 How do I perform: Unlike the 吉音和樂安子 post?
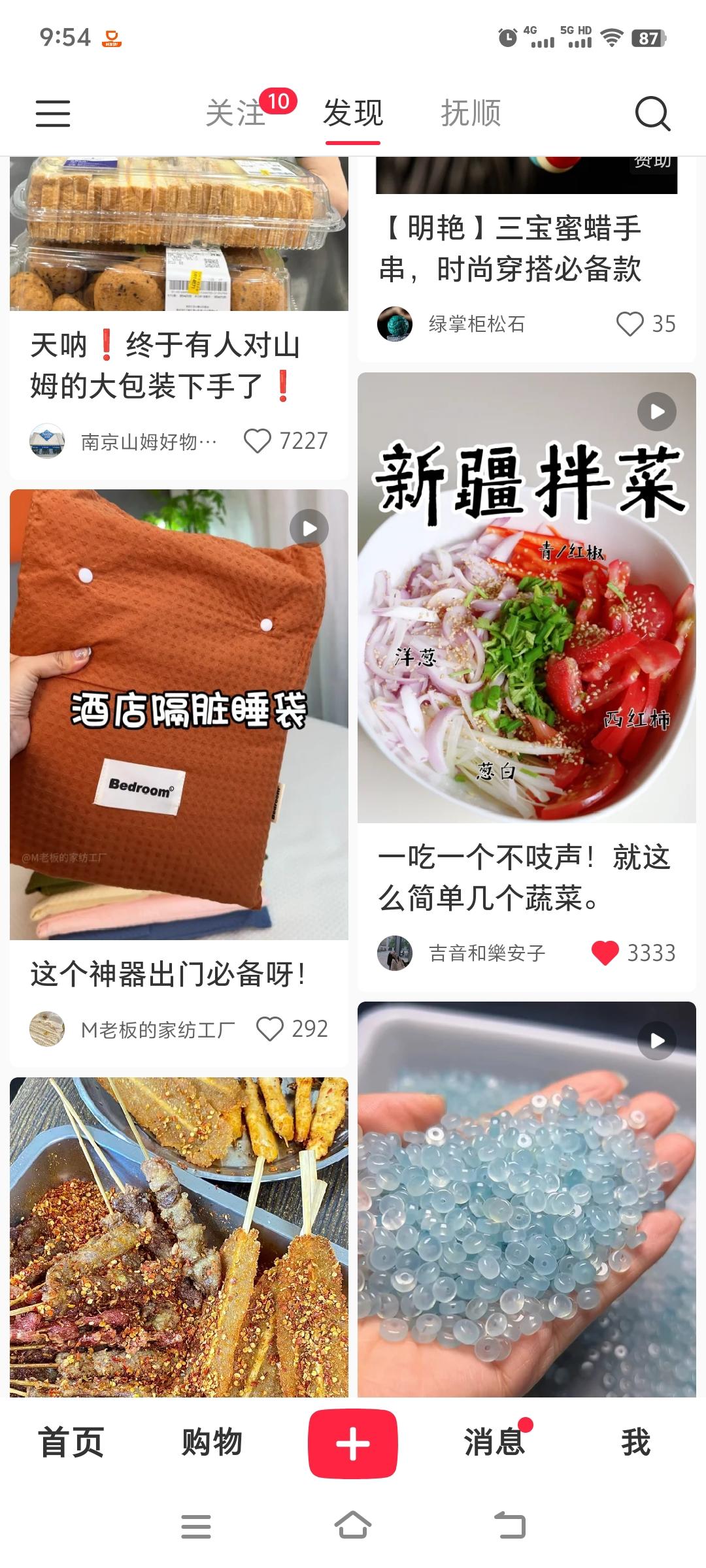(x=605, y=953)
